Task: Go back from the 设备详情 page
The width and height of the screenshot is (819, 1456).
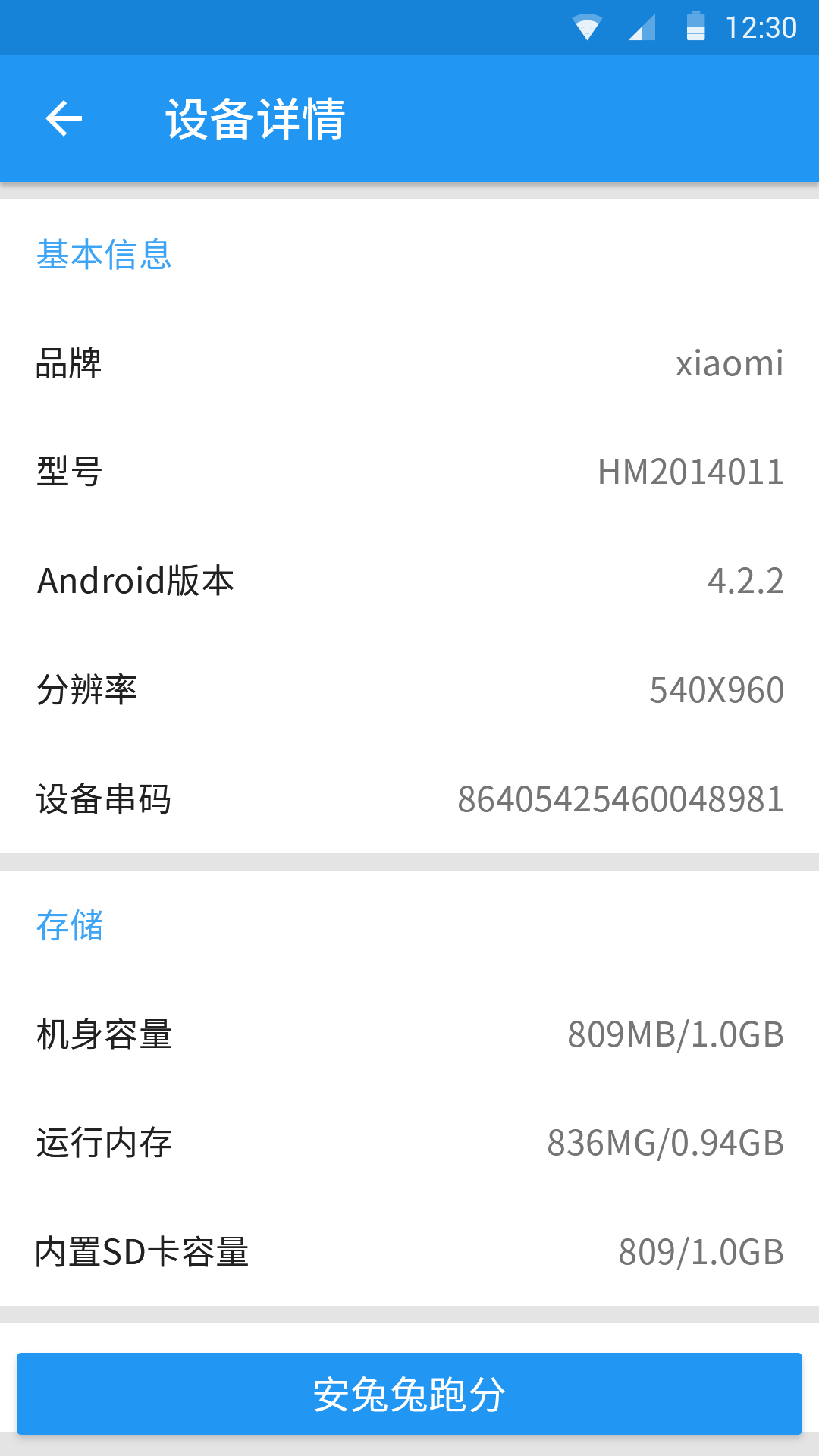Action: [64, 119]
